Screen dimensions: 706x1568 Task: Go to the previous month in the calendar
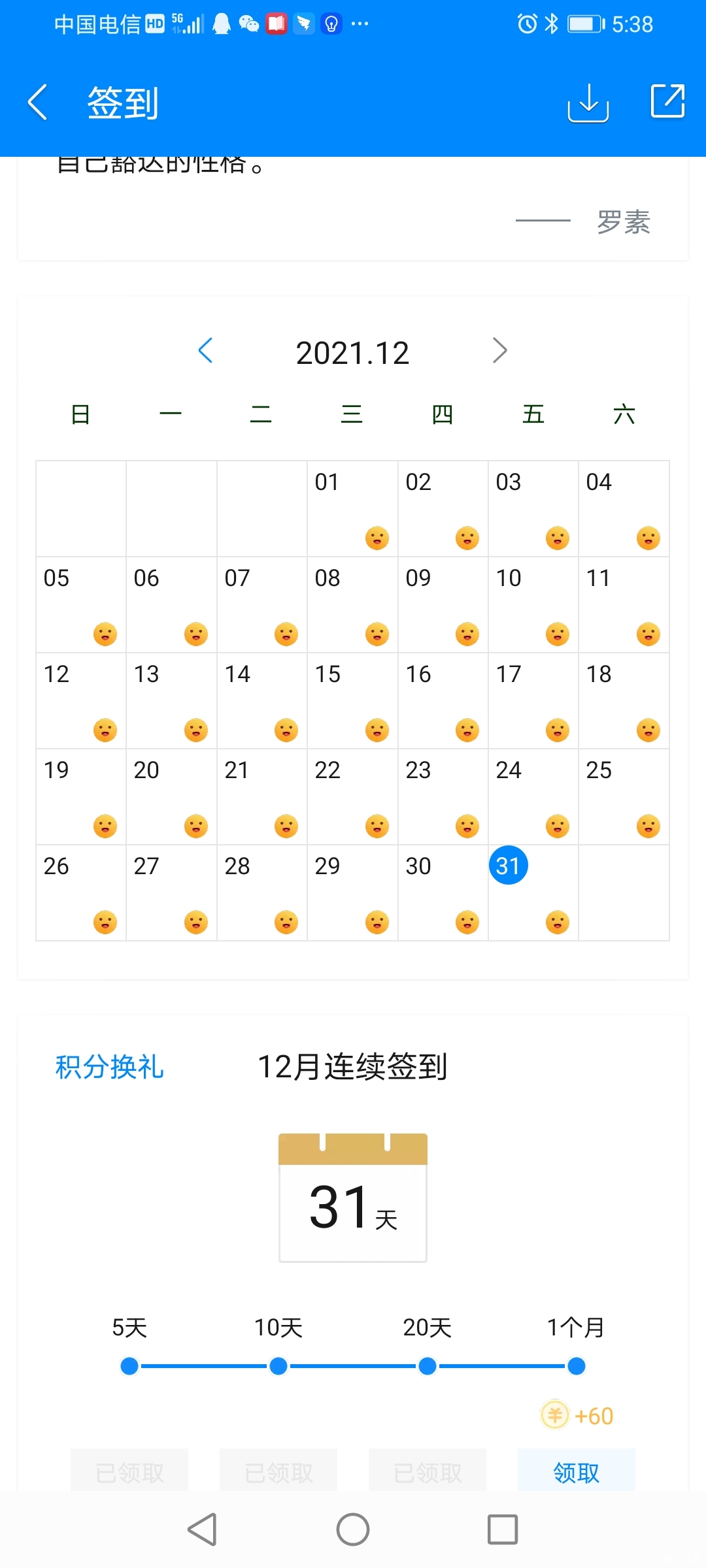[x=206, y=351]
